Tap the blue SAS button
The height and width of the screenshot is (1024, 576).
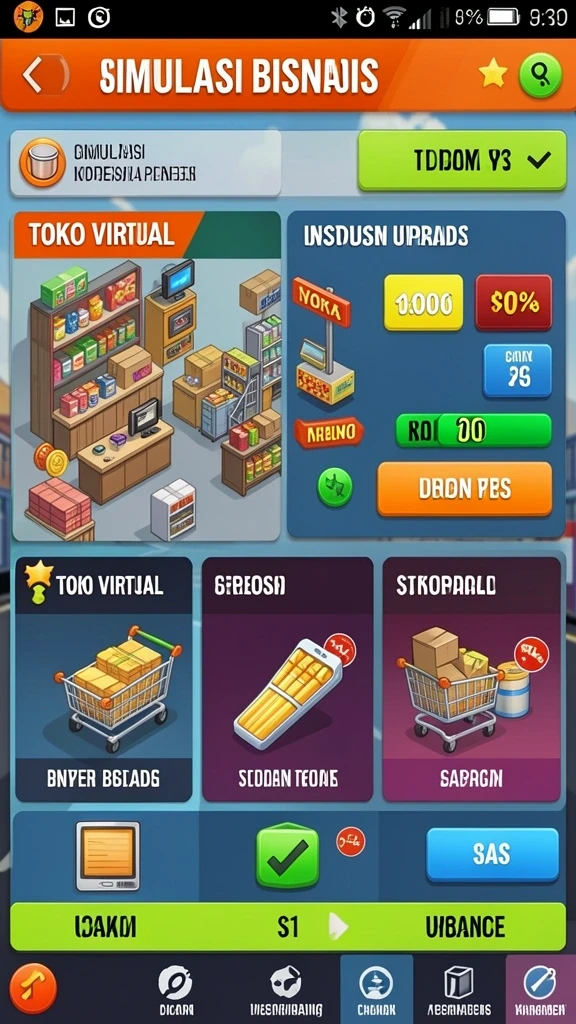point(492,854)
